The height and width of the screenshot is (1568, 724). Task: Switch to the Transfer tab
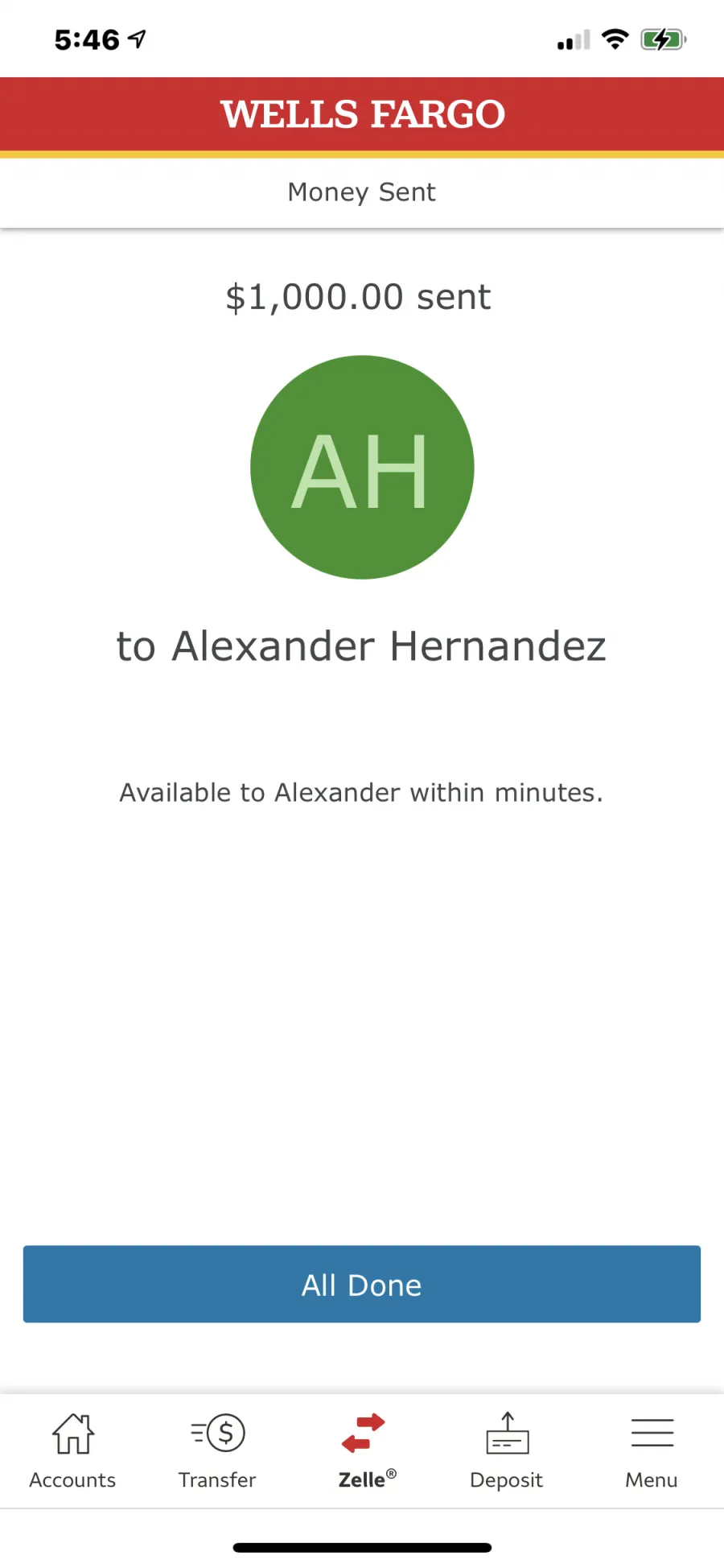pos(217,1451)
